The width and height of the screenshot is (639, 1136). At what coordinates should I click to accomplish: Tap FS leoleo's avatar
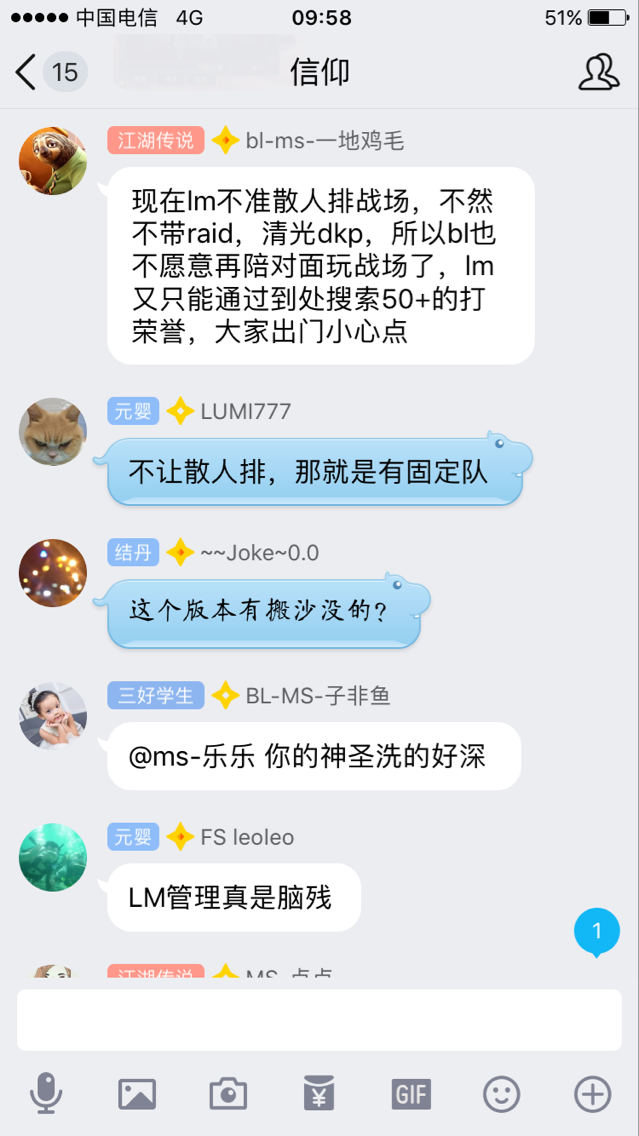[53, 858]
